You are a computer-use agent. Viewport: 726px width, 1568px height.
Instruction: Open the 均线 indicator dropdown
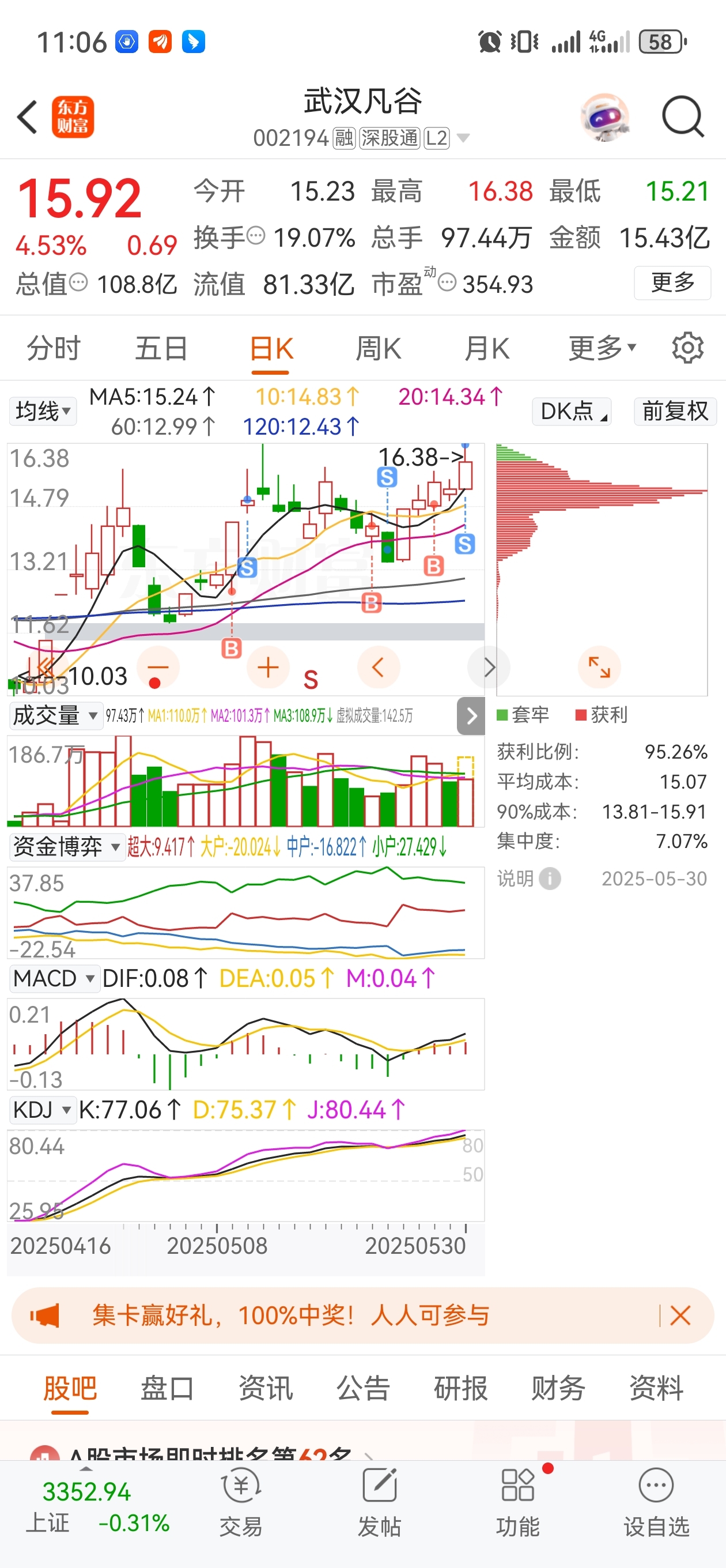[43, 412]
